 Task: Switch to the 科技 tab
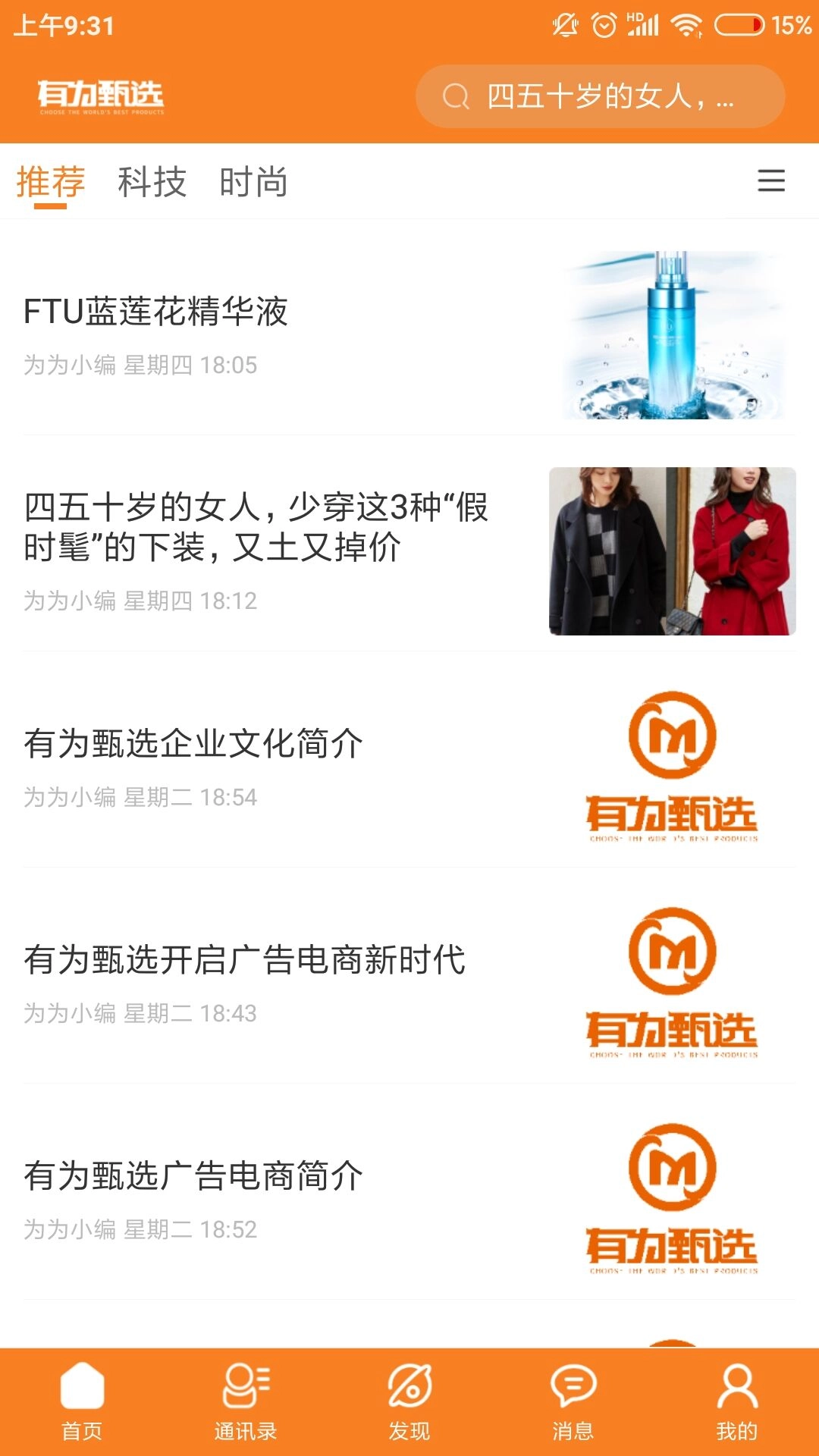pos(151,182)
